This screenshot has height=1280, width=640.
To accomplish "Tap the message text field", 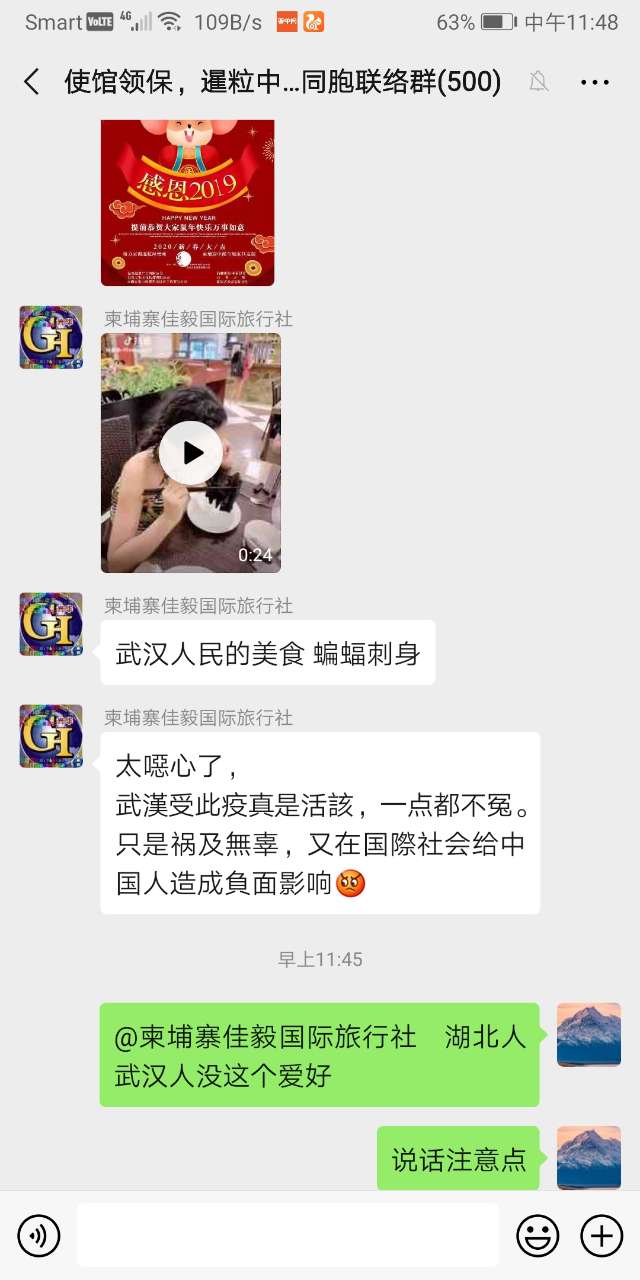I will click(287, 1236).
